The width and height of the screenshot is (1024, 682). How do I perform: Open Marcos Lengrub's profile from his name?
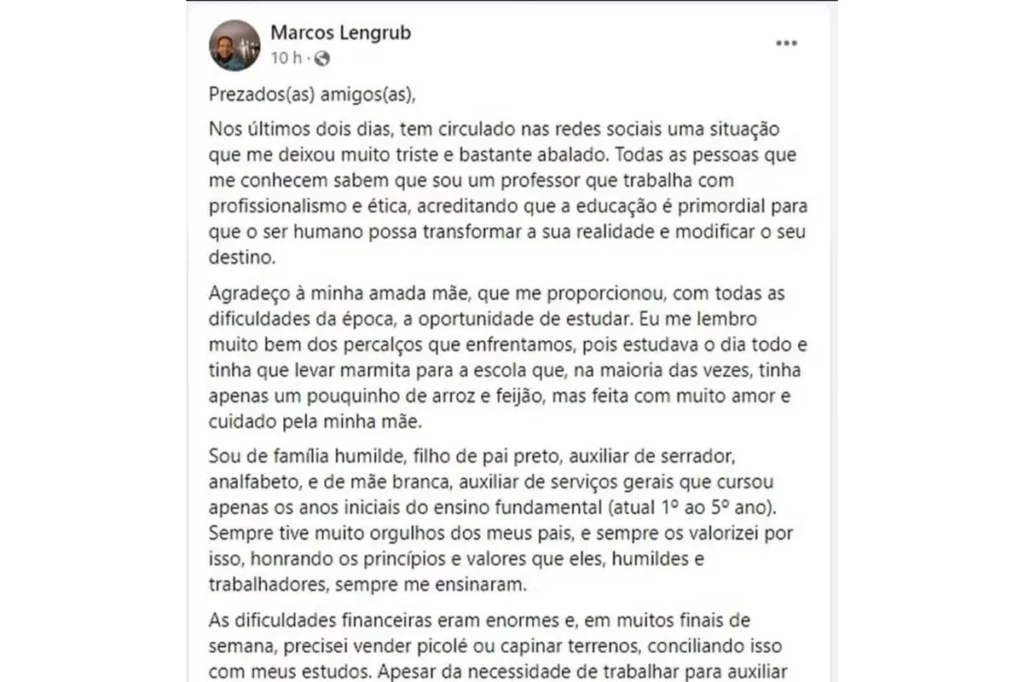click(x=340, y=32)
